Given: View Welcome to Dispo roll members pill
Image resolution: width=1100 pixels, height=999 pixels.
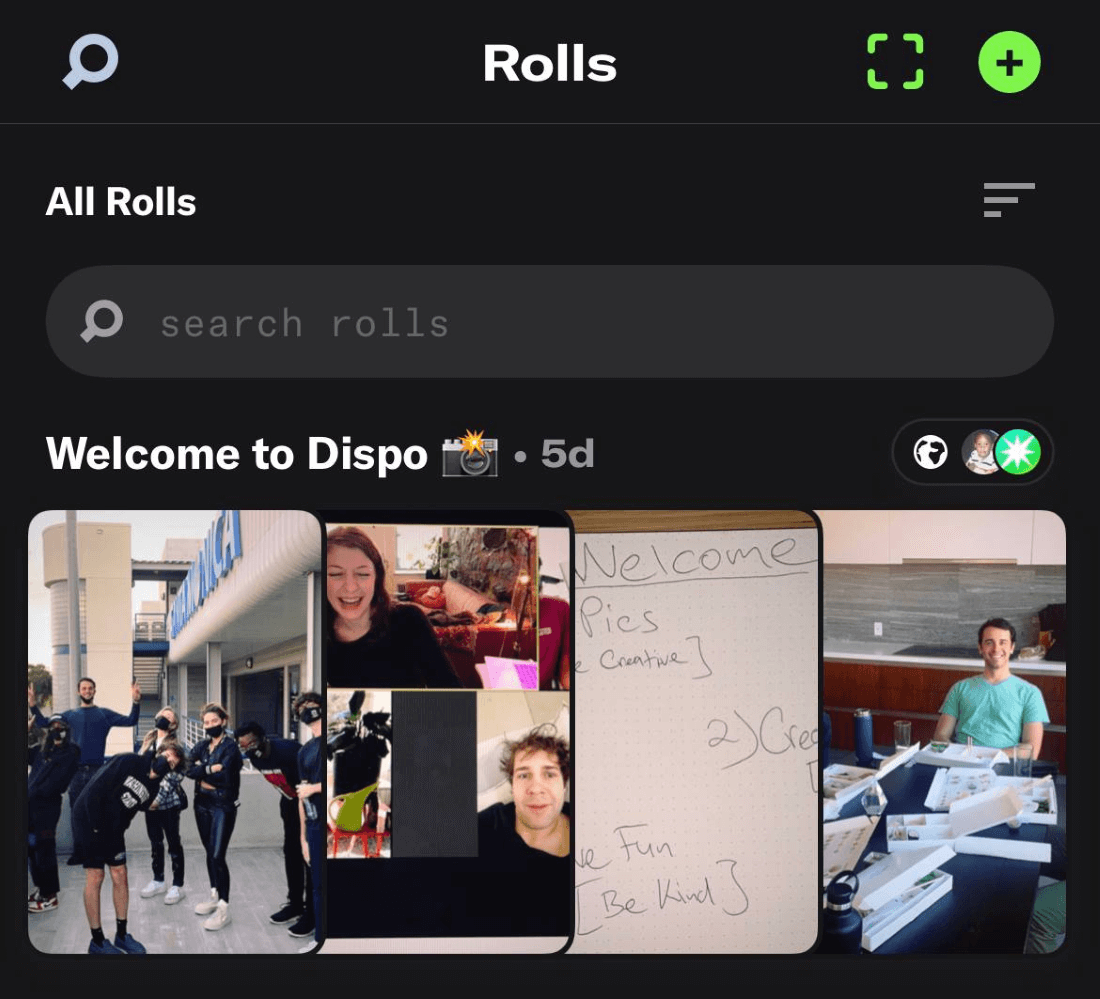Looking at the screenshot, I should tap(972, 453).
